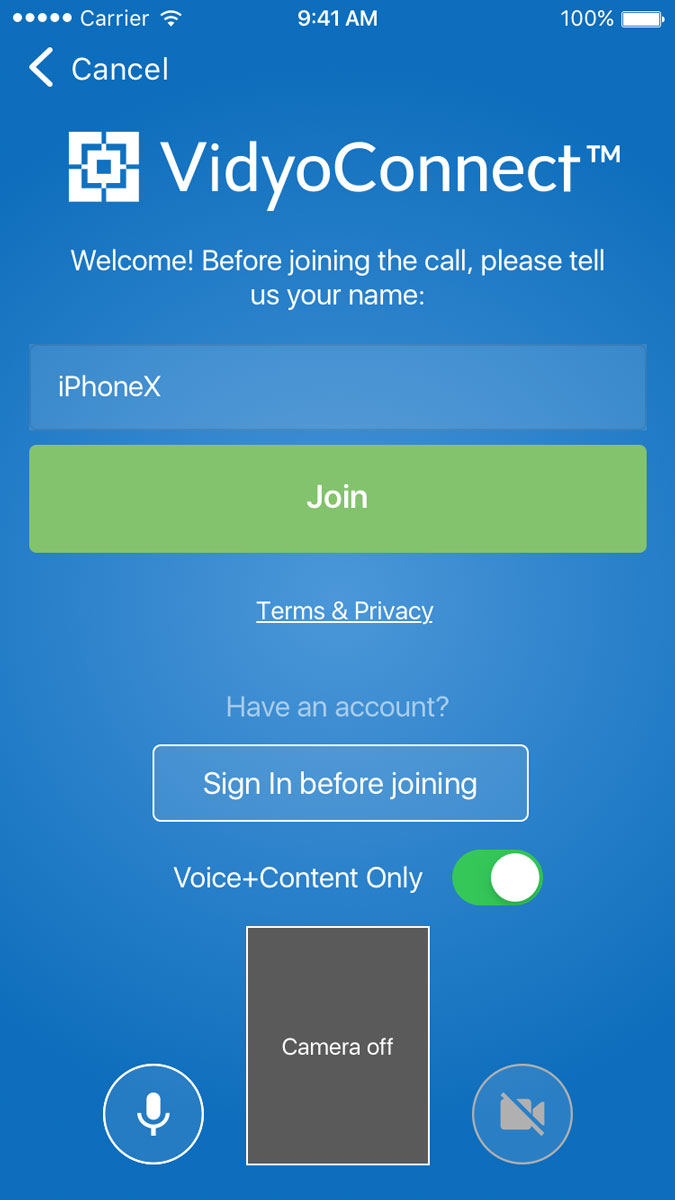The width and height of the screenshot is (675, 1200).
Task: Tap Cancel to go back
Action: (98, 69)
